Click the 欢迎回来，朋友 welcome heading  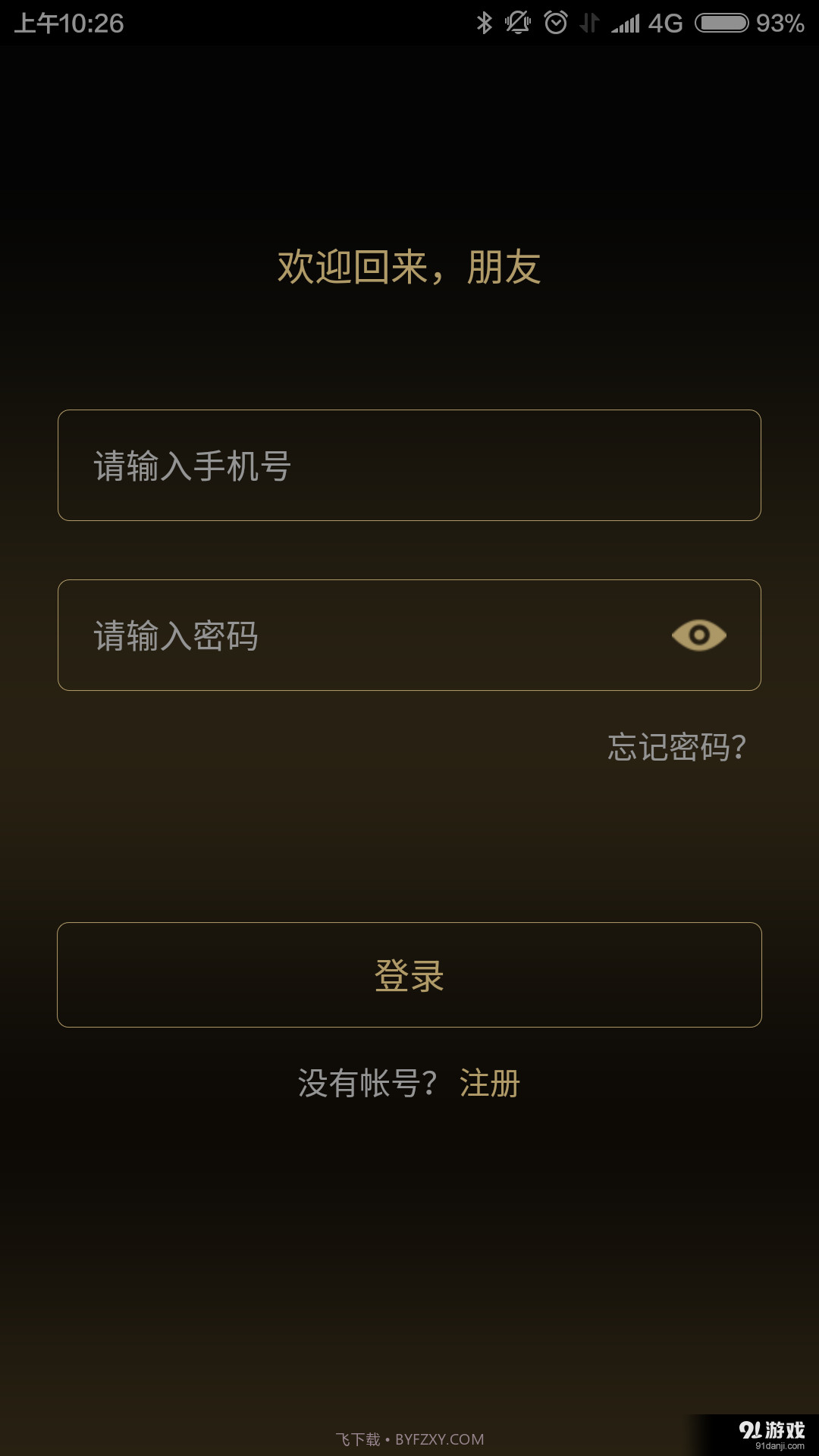point(409,267)
